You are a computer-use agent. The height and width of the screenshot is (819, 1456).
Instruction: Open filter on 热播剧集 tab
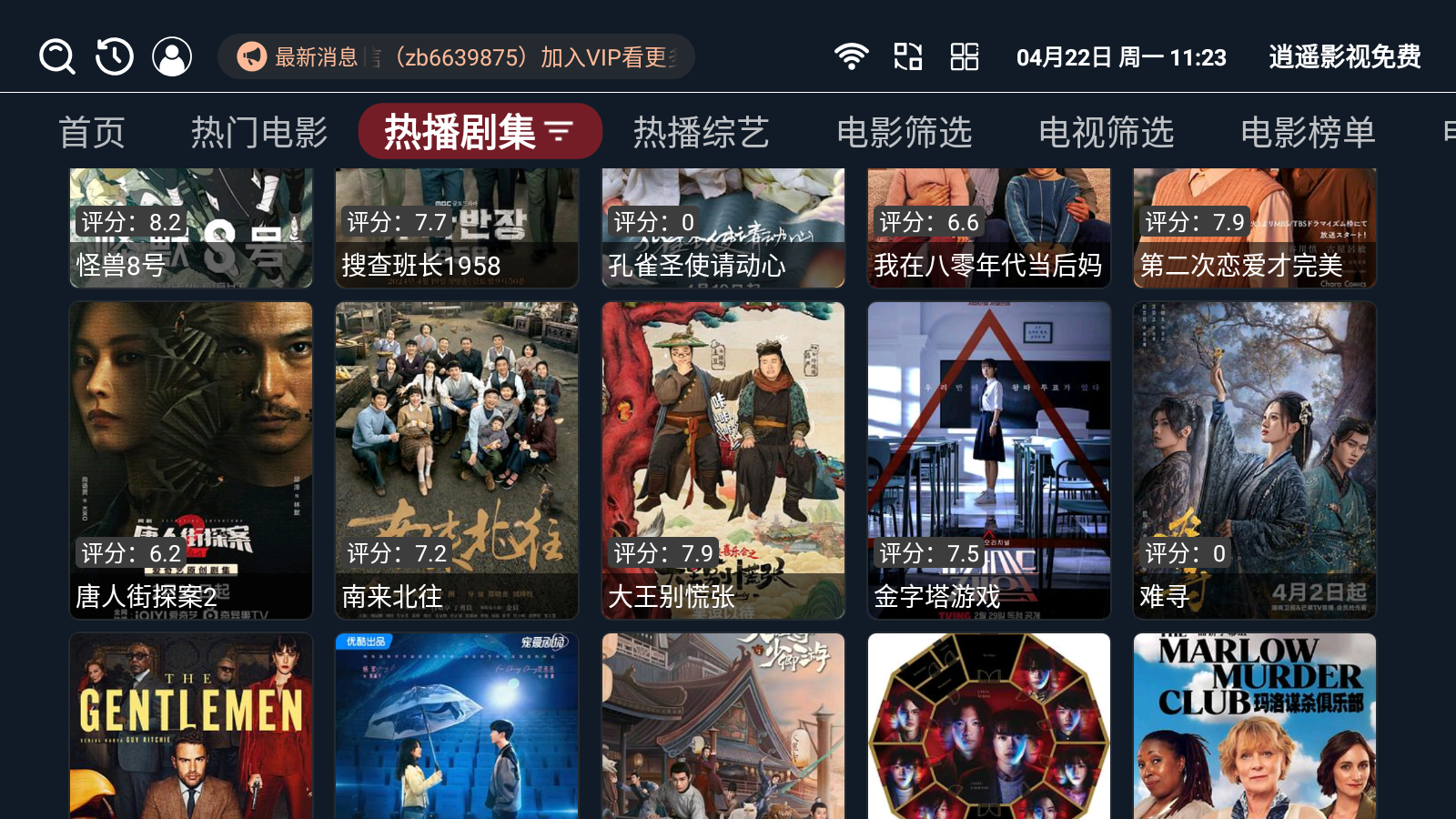tap(559, 132)
